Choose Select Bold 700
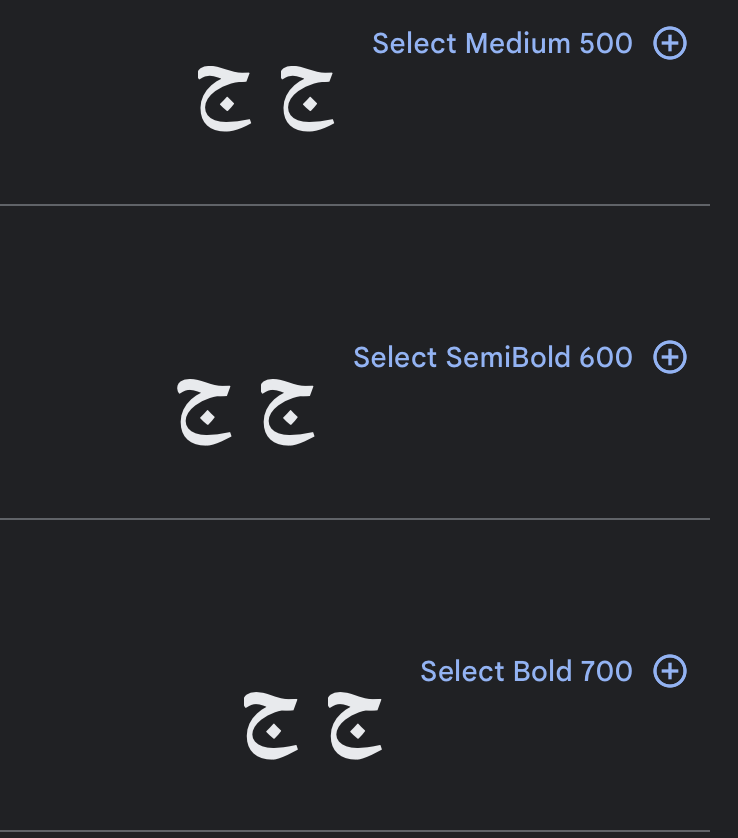 coord(552,671)
